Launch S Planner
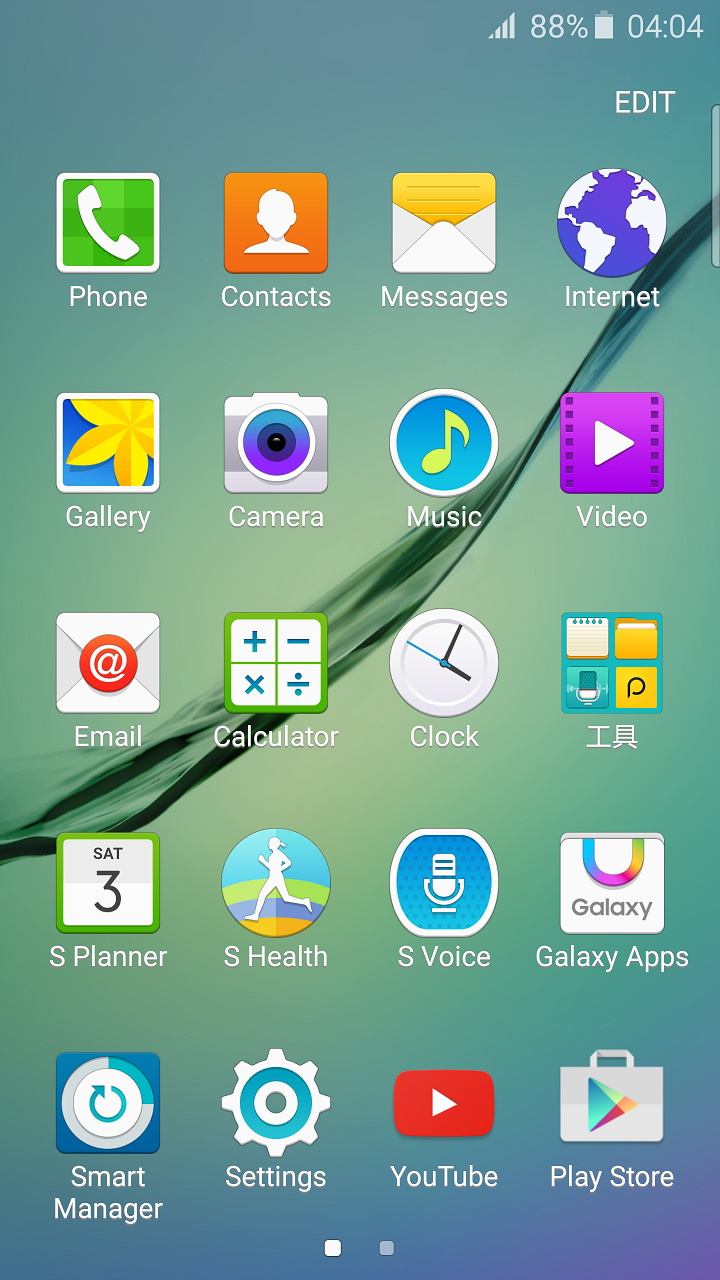720x1280 pixels. pyautogui.click(x=108, y=883)
